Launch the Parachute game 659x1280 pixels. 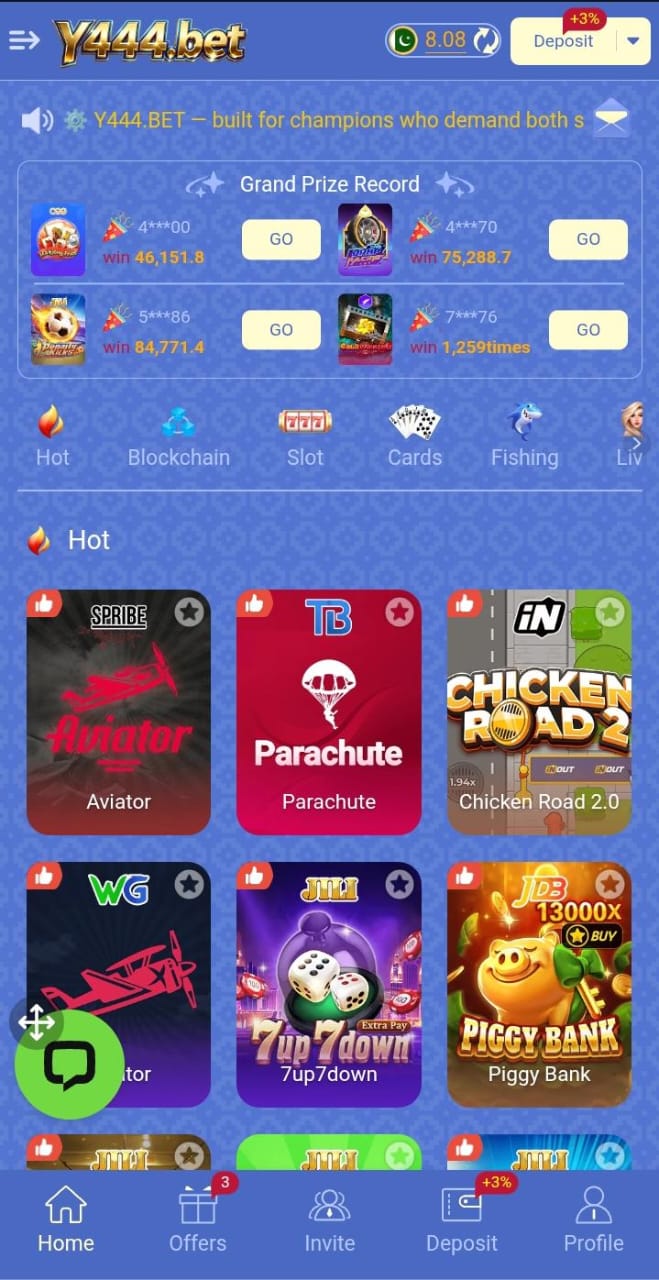(328, 712)
